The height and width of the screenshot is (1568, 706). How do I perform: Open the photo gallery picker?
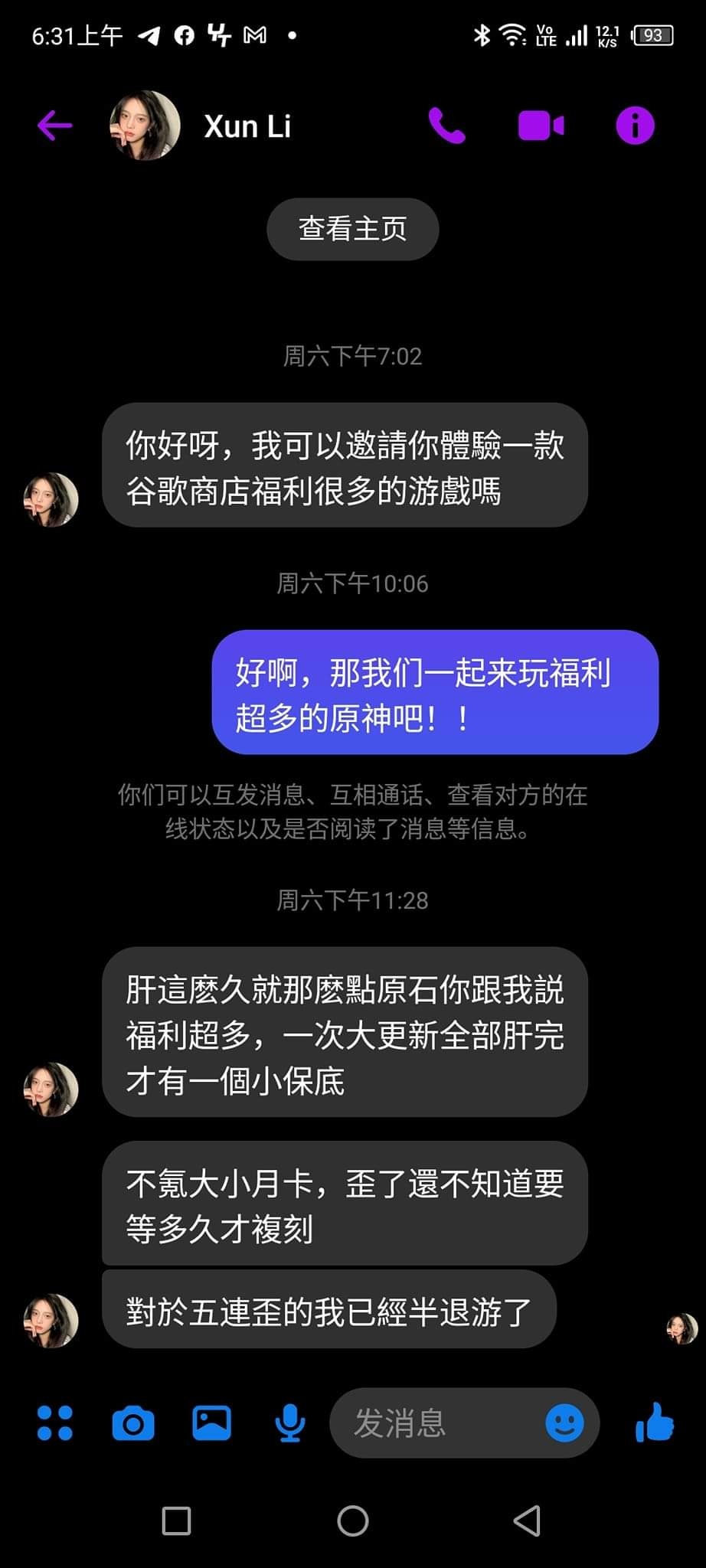[x=211, y=1423]
